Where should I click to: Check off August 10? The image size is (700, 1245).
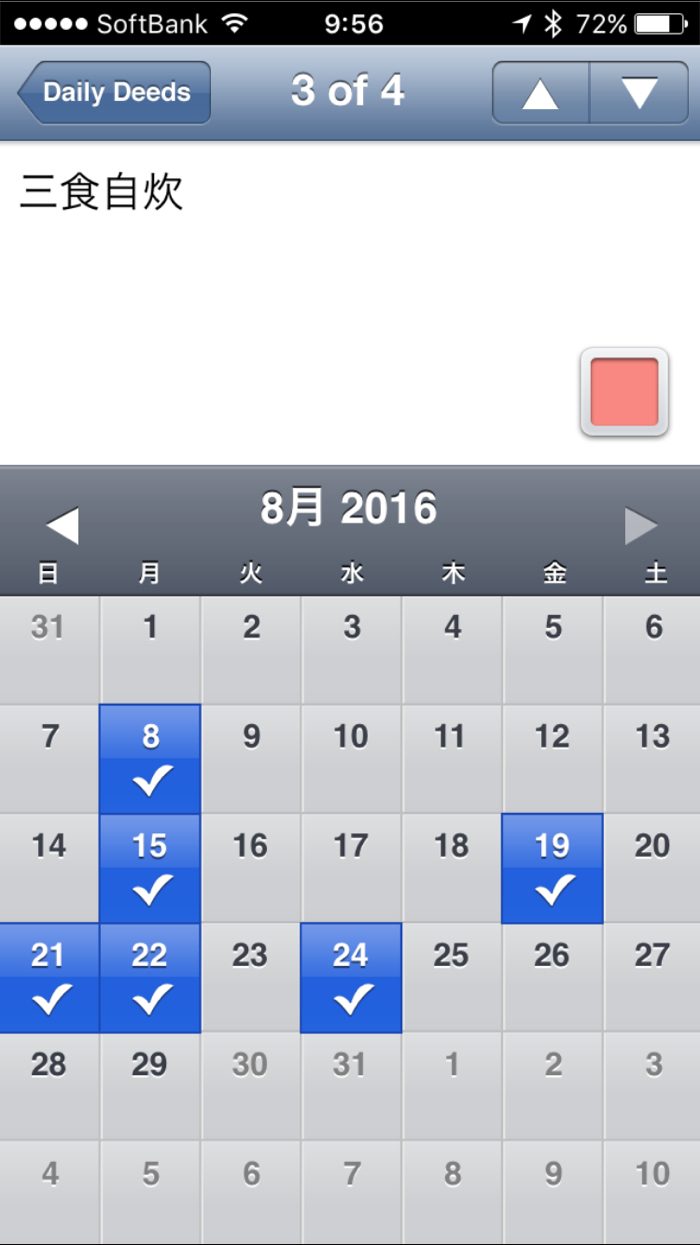click(x=351, y=759)
